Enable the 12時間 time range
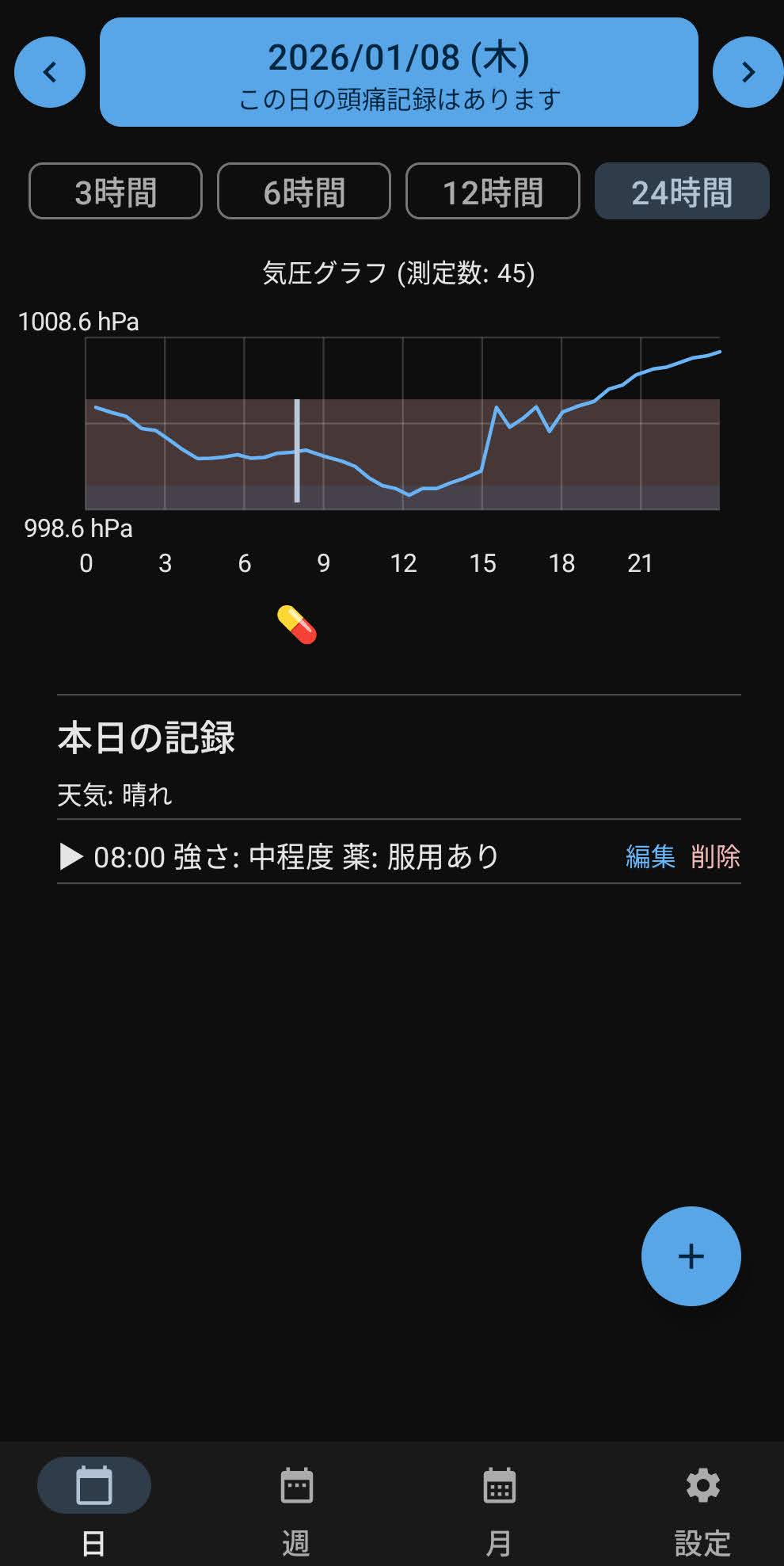The height and width of the screenshot is (1566, 784). point(492,191)
